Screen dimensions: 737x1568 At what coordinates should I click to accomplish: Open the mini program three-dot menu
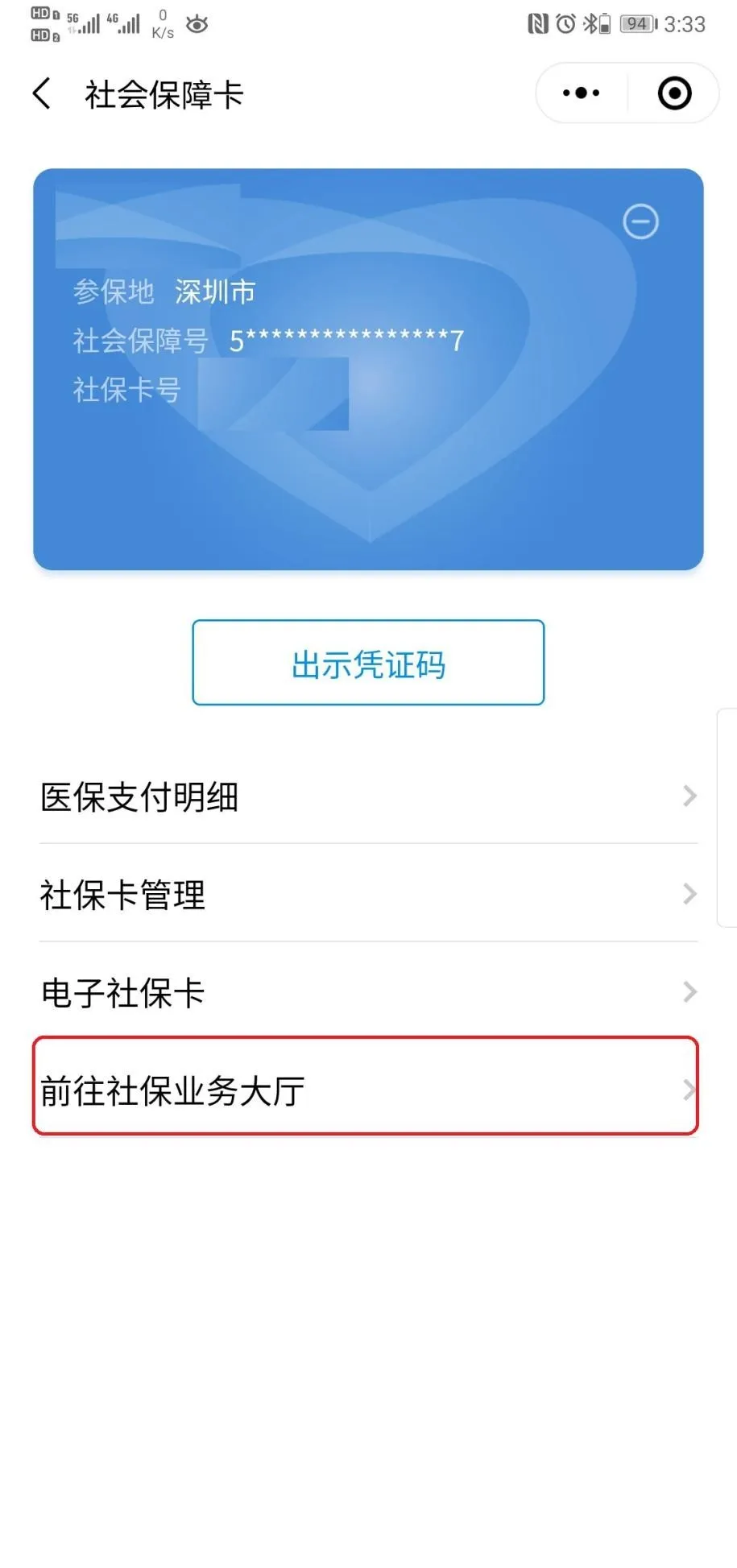pos(581,93)
